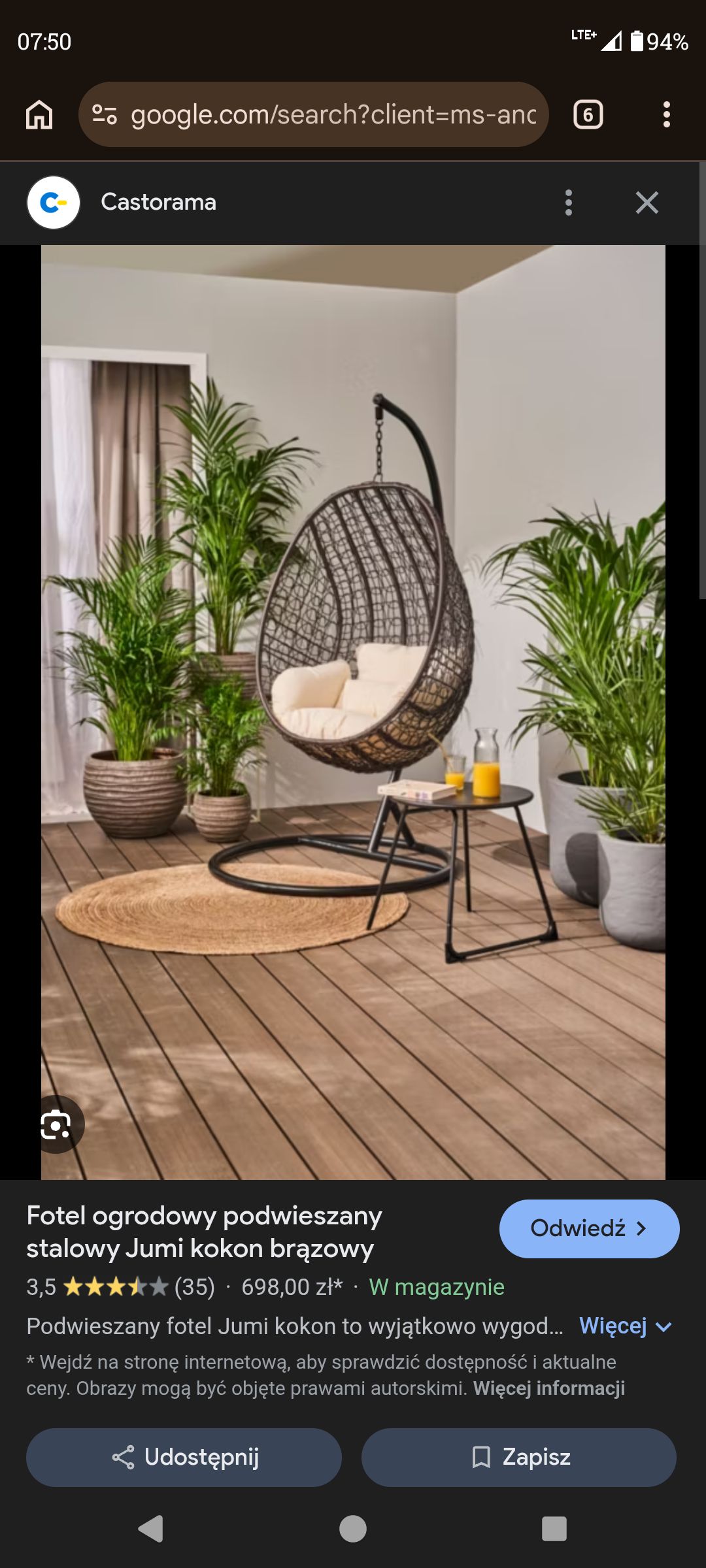Open the recent apps view
Viewport: 706px width, 1568px height.
(x=554, y=1529)
